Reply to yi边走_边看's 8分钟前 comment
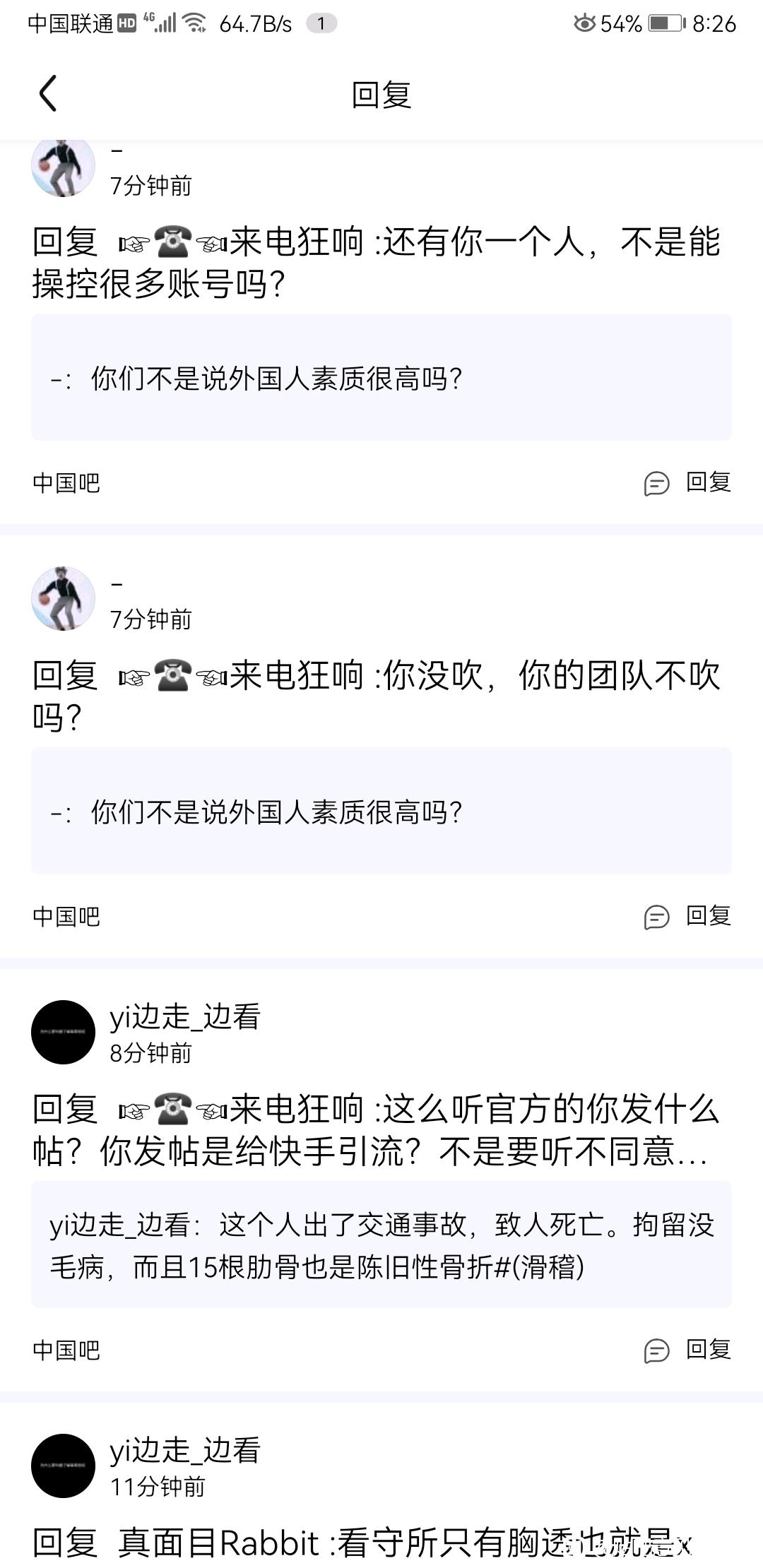 (x=688, y=1350)
